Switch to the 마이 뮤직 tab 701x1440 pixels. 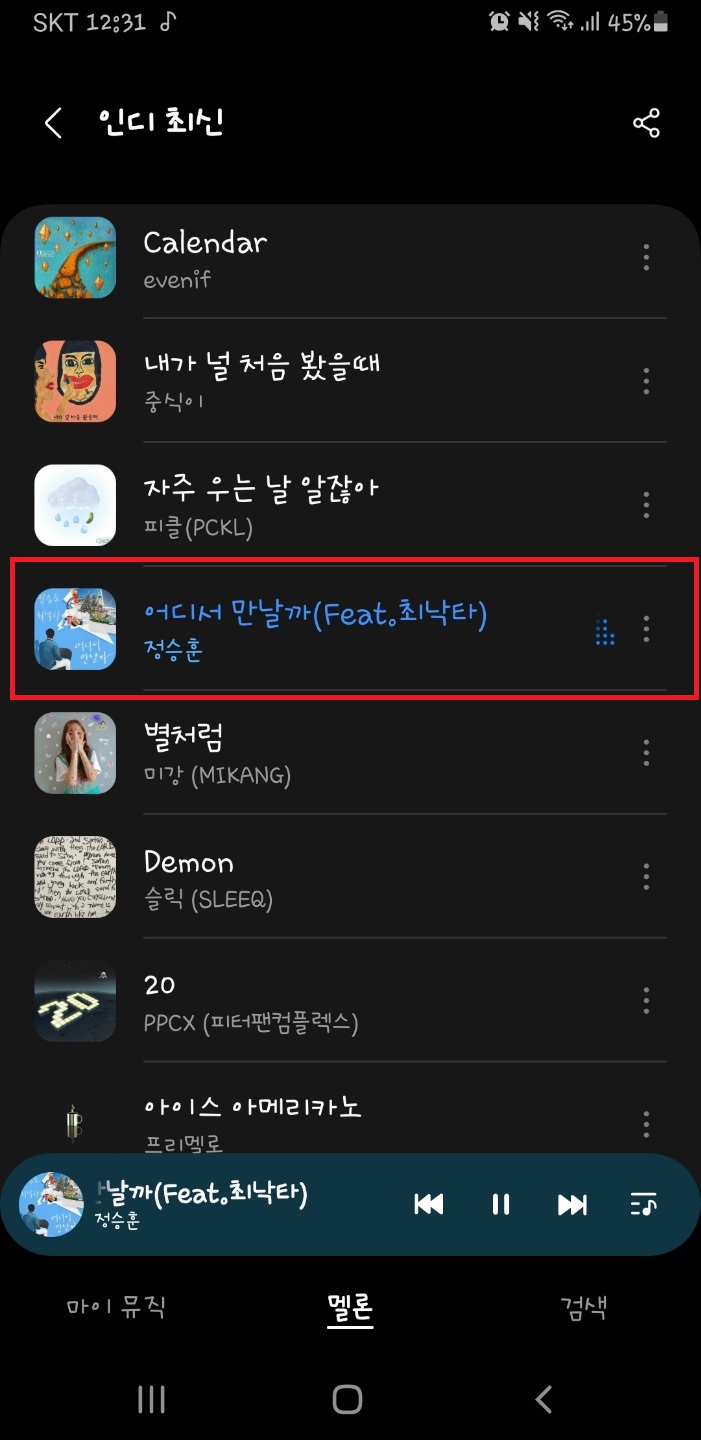[117, 1306]
